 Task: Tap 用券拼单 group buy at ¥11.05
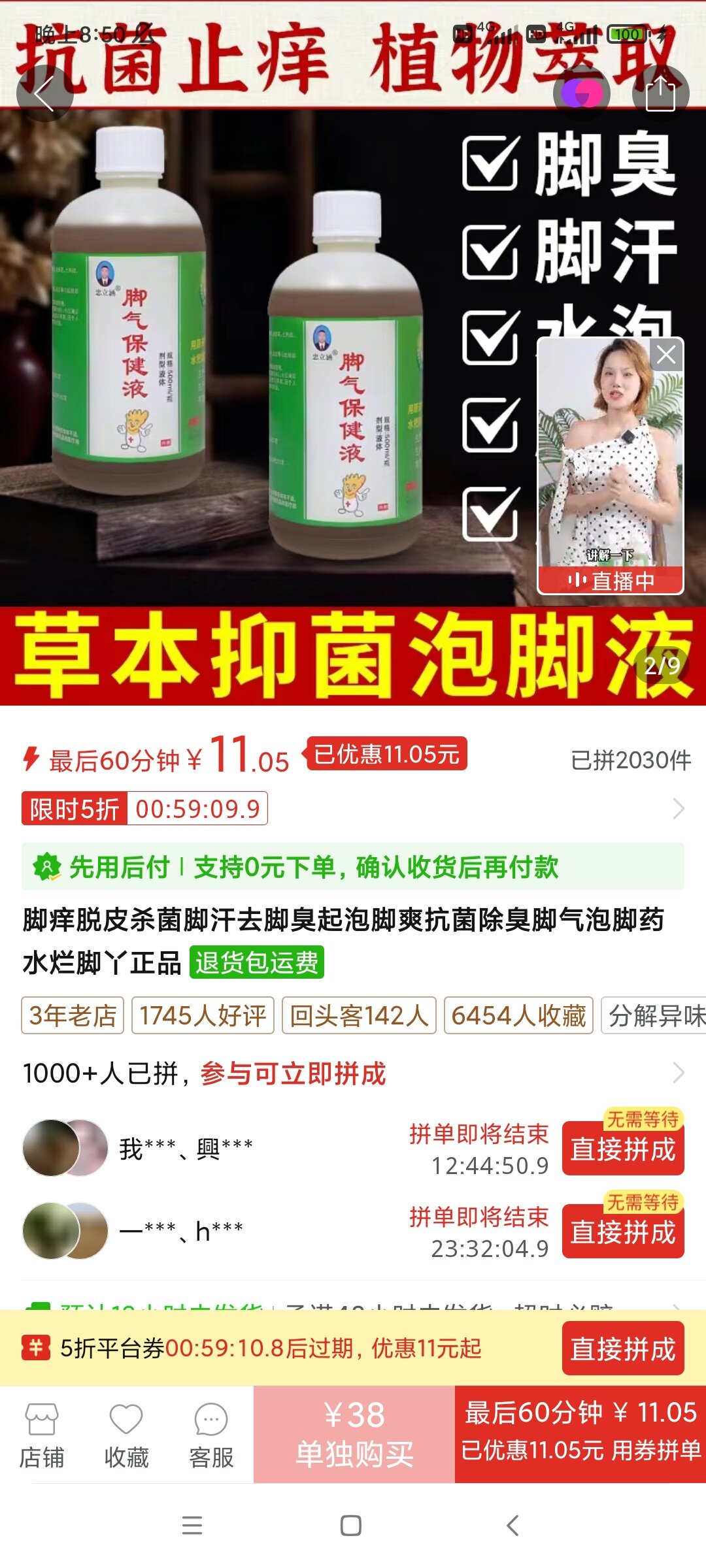click(580, 1435)
